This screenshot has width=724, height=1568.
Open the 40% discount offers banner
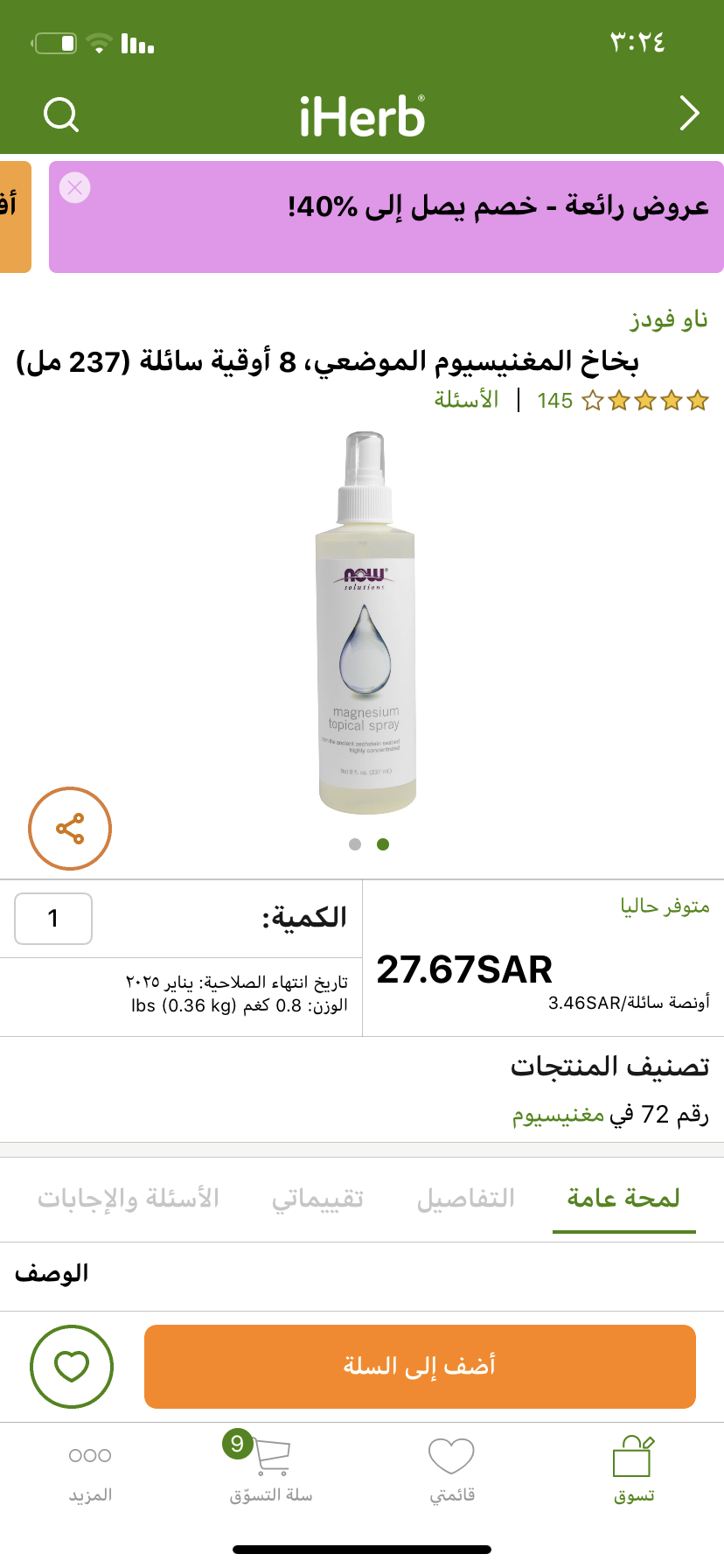(437, 216)
